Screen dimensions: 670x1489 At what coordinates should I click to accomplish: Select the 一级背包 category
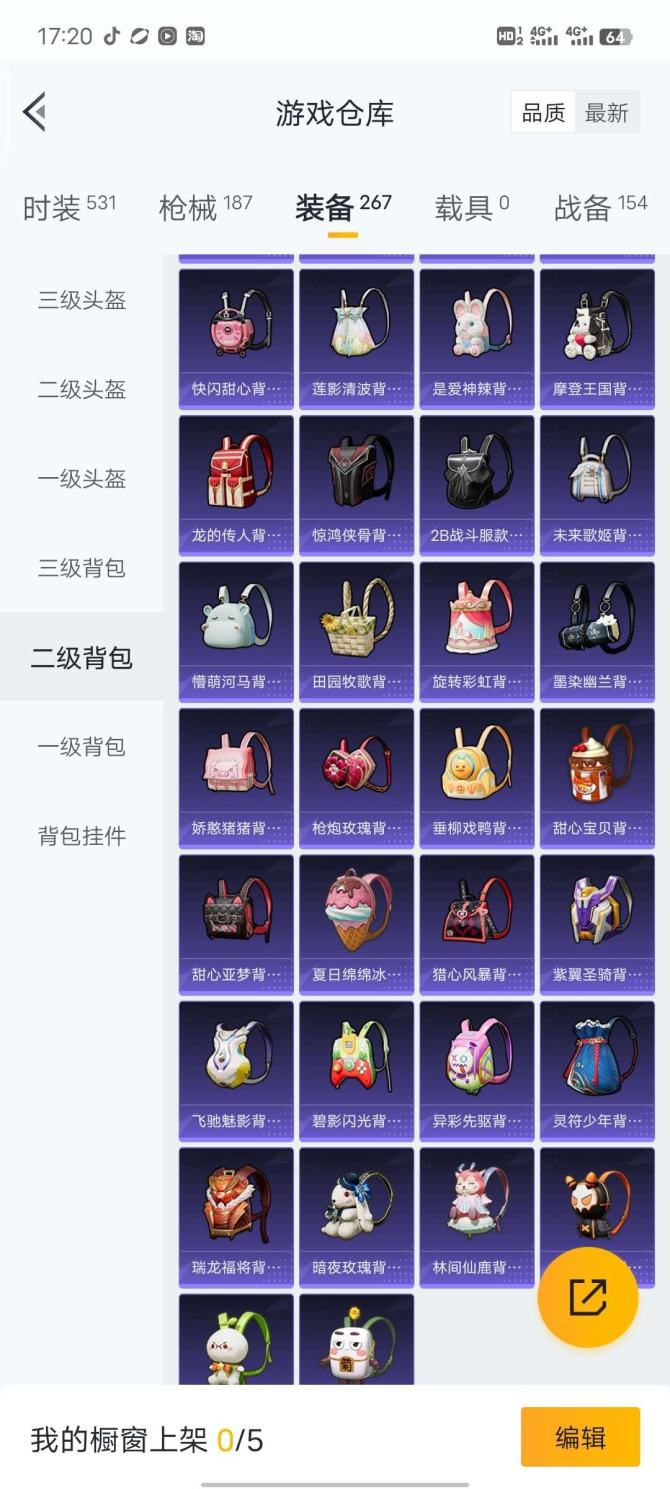coord(82,747)
